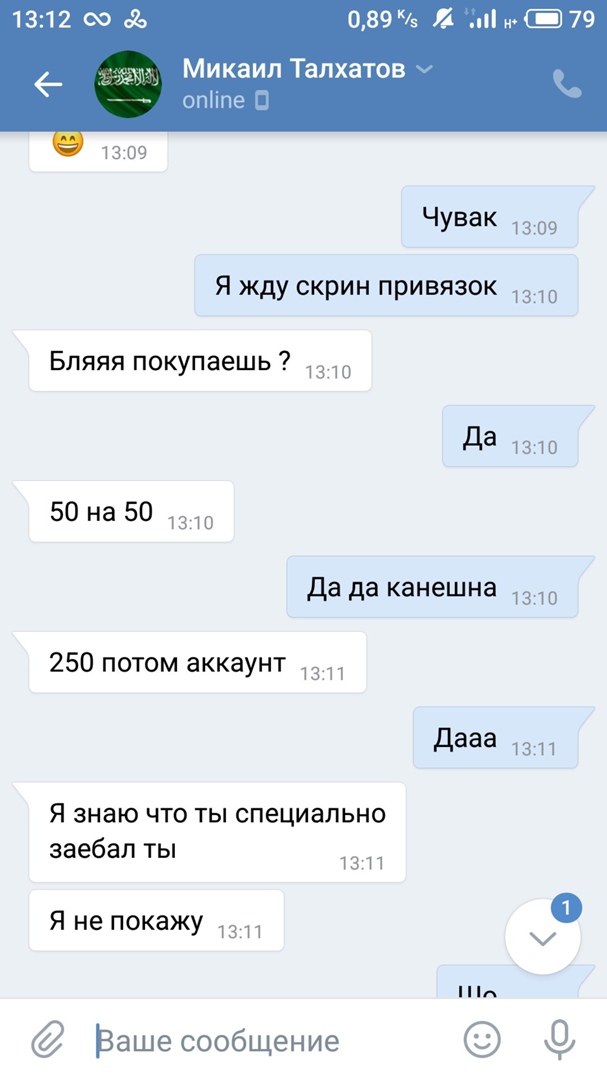The width and height of the screenshot is (607, 1080).
Task: Open the emoji and sticker picker
Action: pos(482,1040)
